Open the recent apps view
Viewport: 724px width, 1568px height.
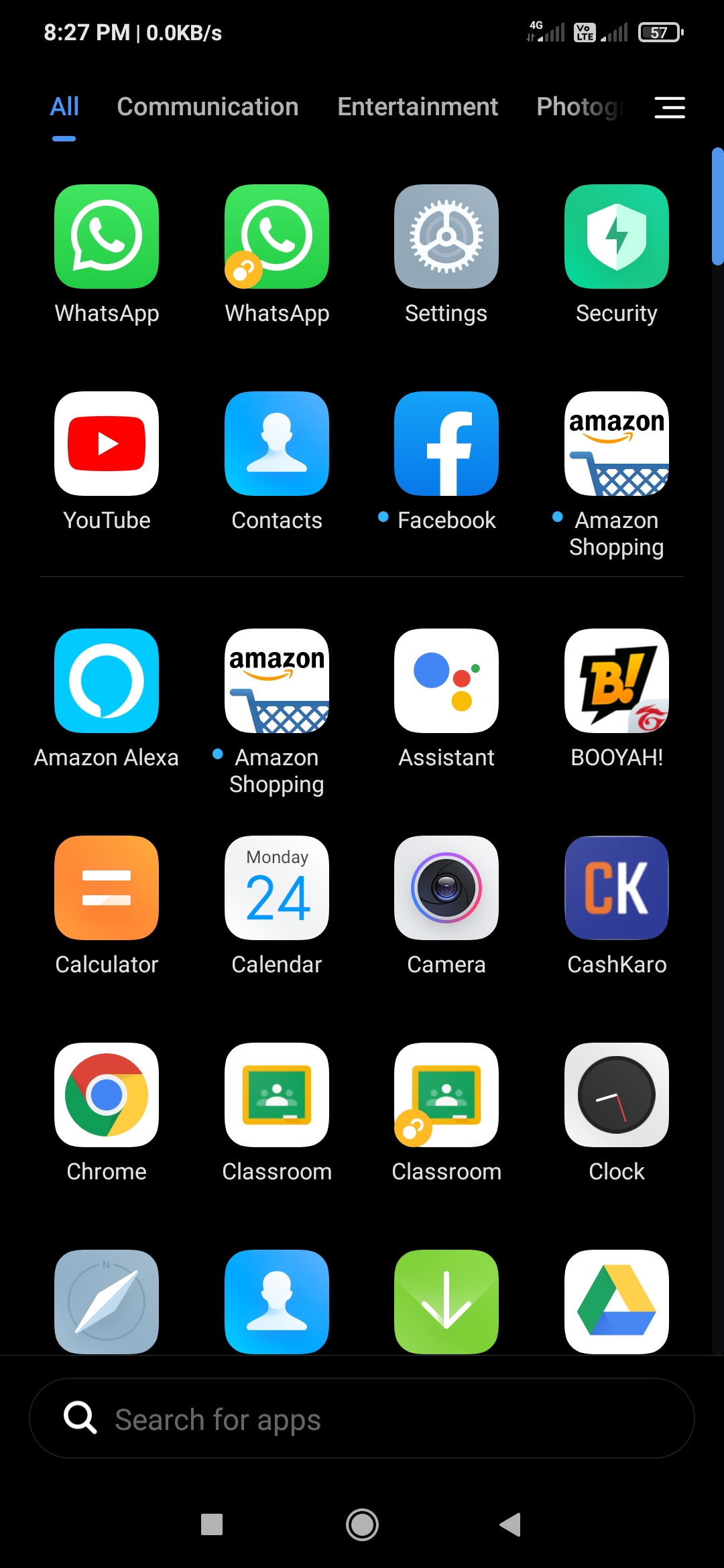pyautogui.click(x=212, y=1525)
